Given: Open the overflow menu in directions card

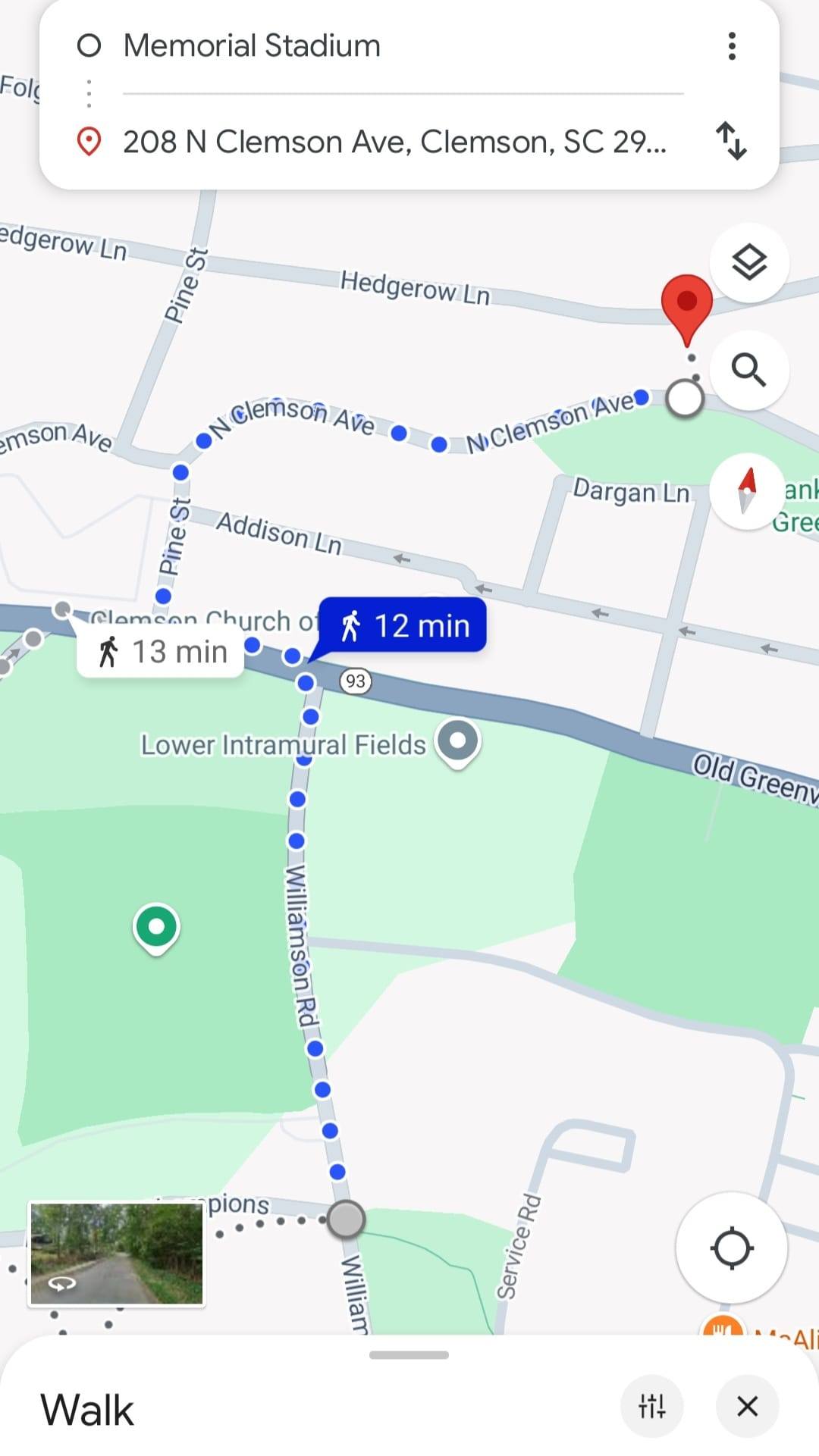Looking at the screenshot, I should pos(731,46).
